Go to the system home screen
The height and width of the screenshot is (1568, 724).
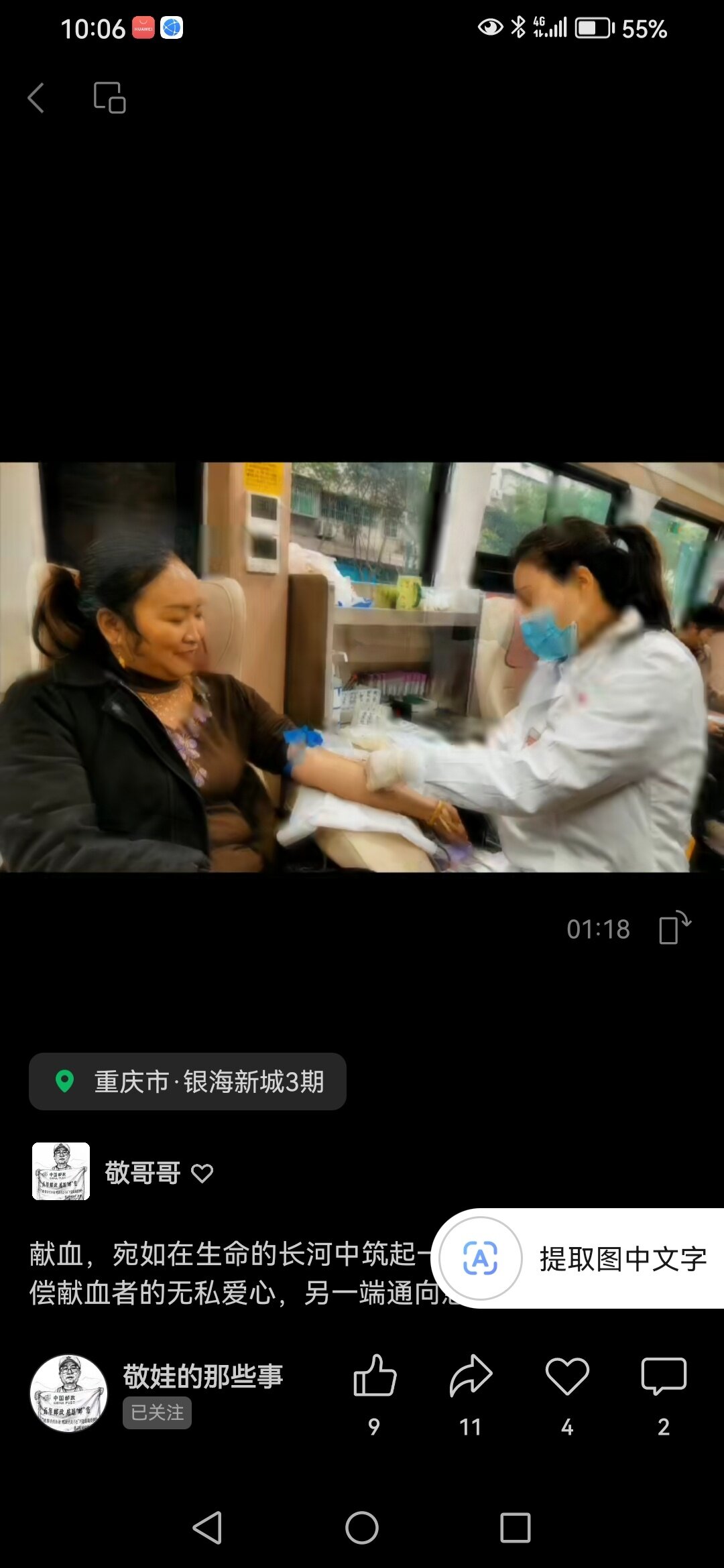coord(362,1528)
